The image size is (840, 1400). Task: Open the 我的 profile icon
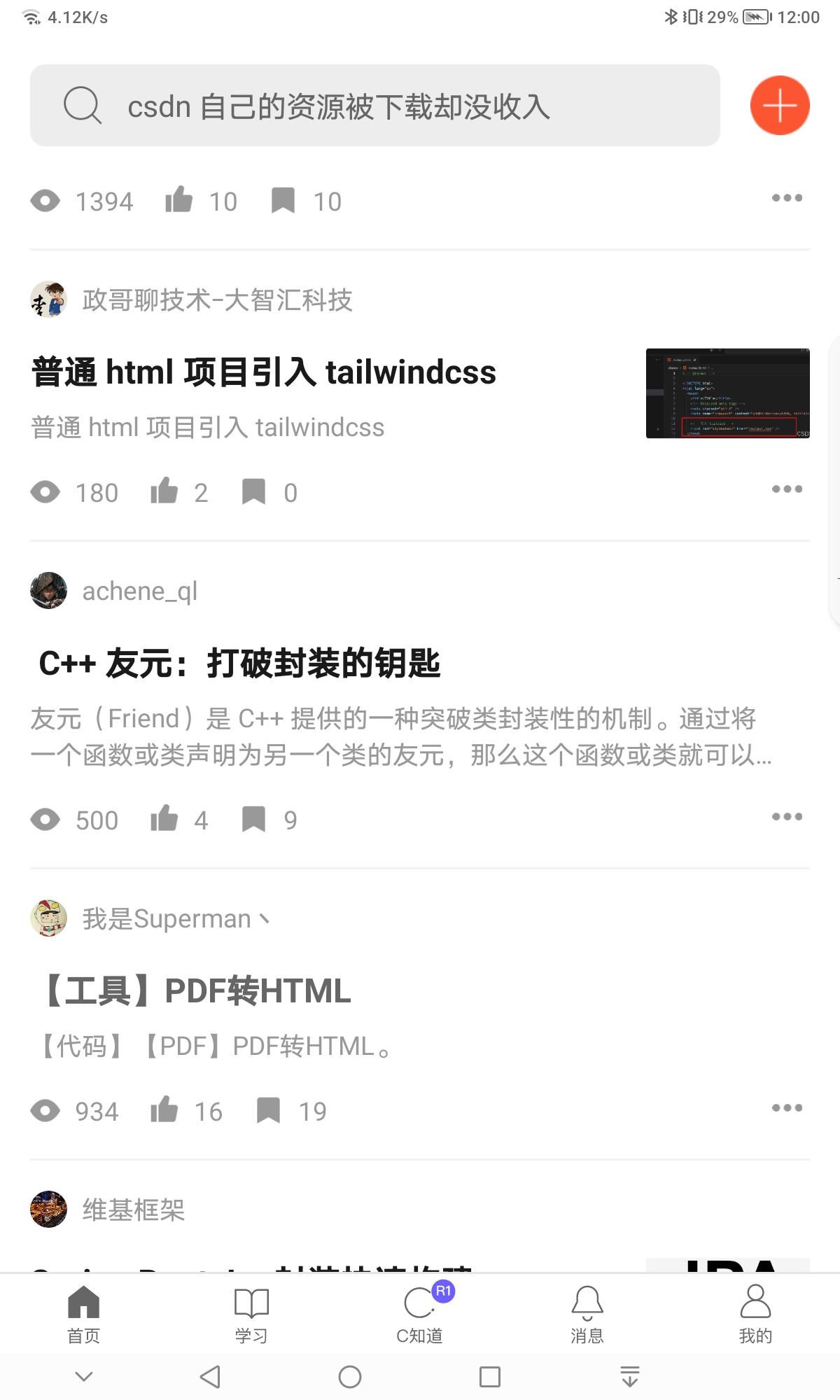[x=755, y=1304]
